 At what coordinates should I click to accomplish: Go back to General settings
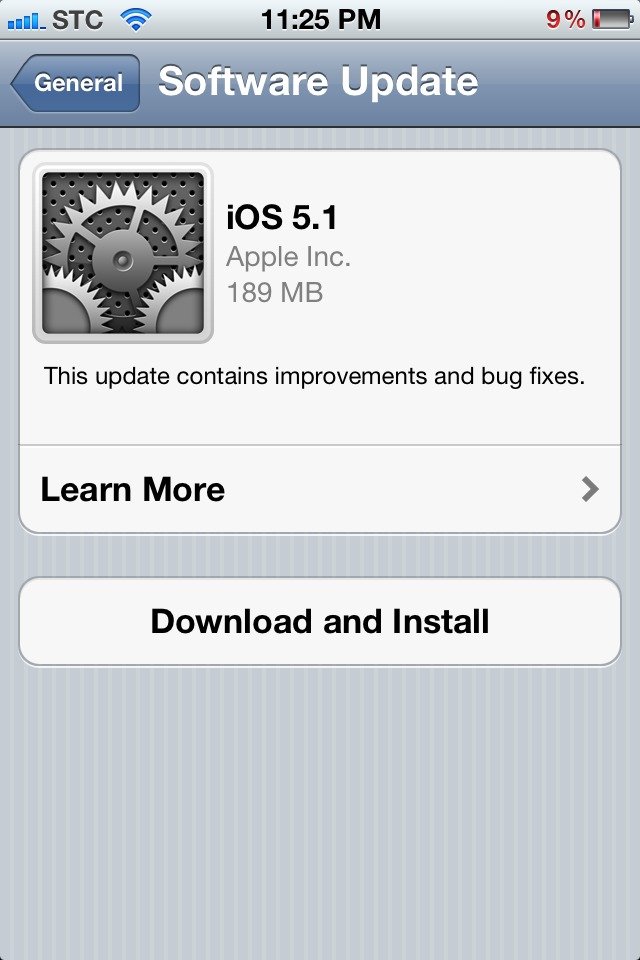coord(77,84)
